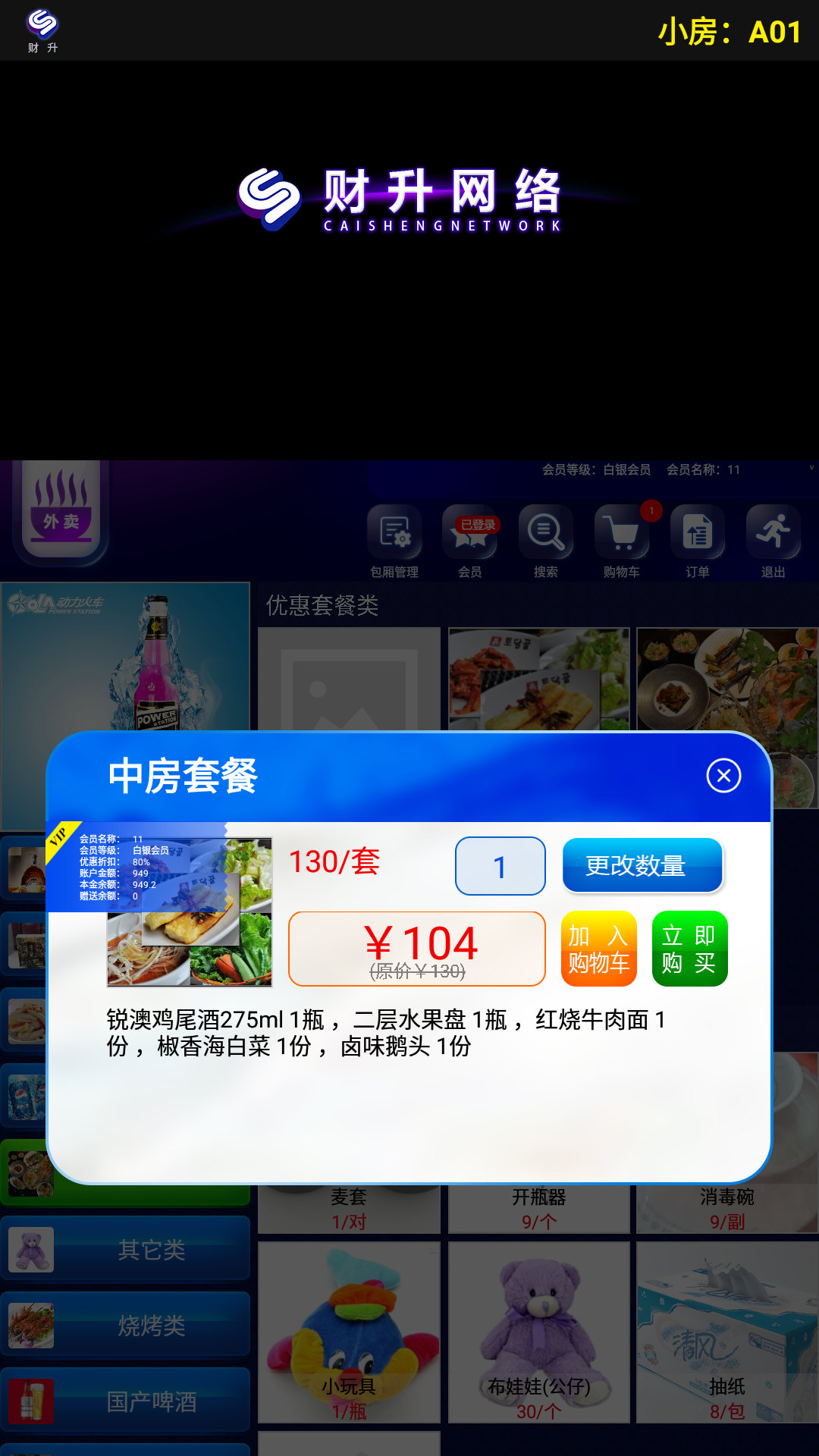Image resolution: width=819 pixels, height=1456 pixels.
Task: Open 包厢管理 room management
Action: point(394,541)
